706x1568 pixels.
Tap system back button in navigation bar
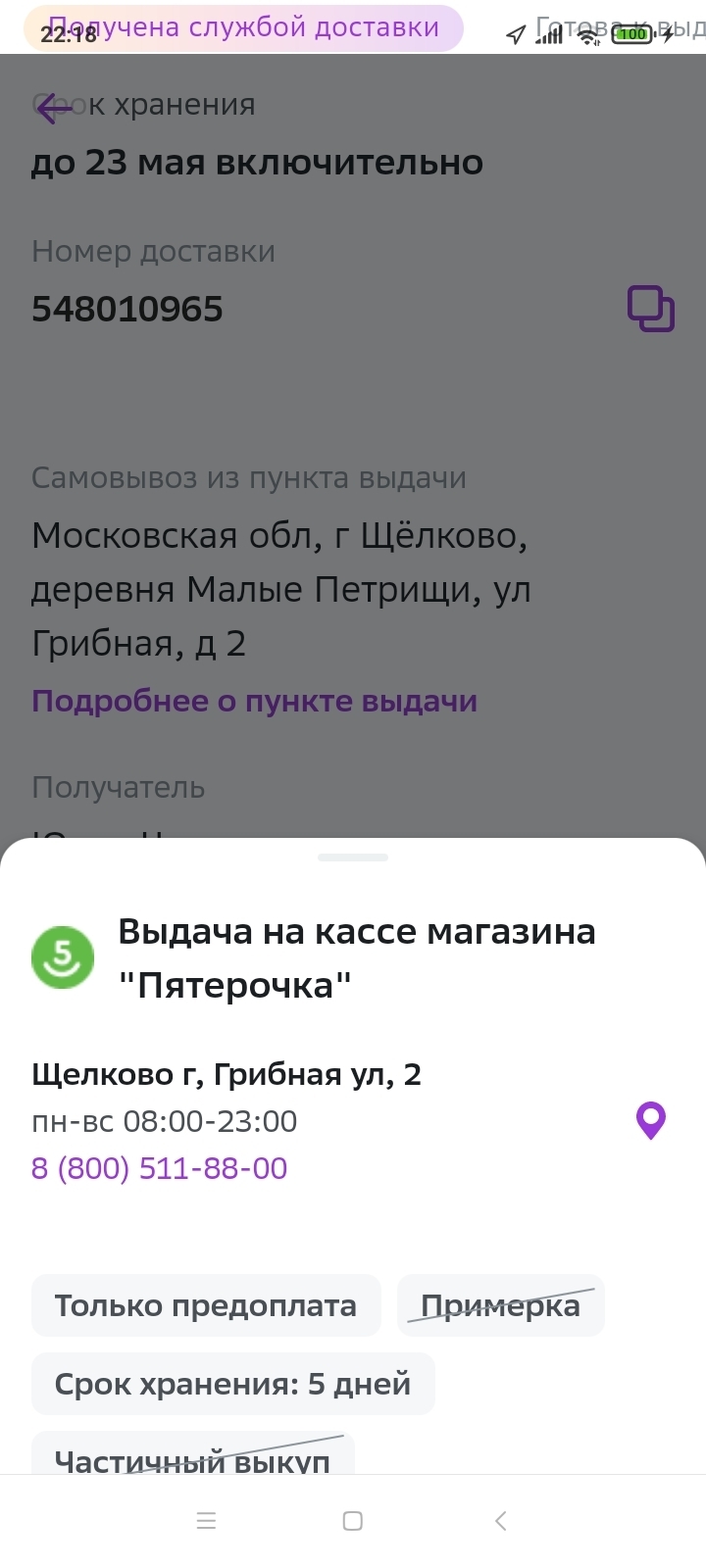[500, 1520]
